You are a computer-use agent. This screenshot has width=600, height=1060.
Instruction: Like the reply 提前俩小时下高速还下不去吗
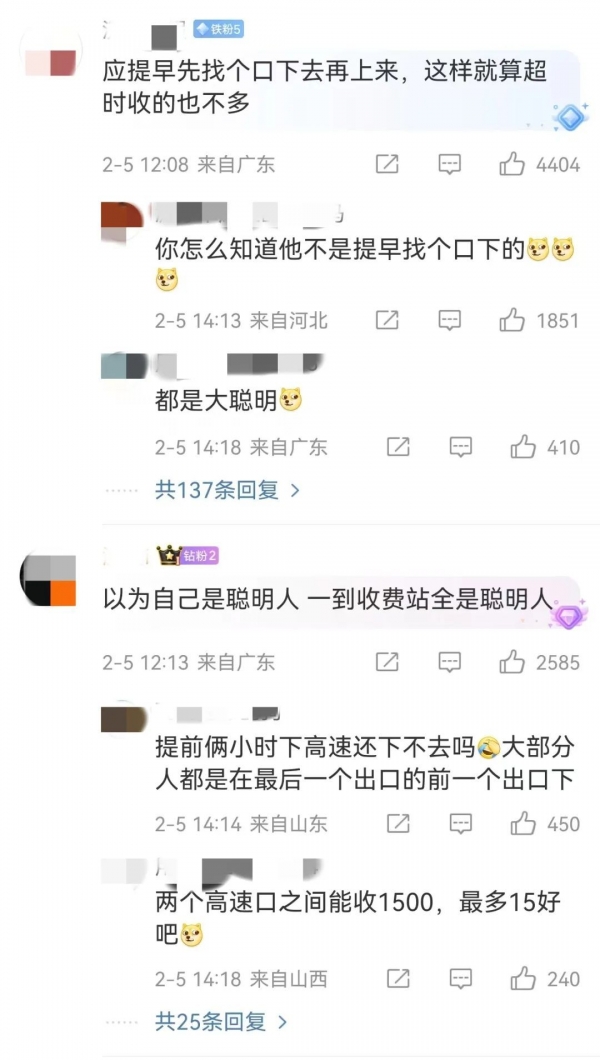523,823
